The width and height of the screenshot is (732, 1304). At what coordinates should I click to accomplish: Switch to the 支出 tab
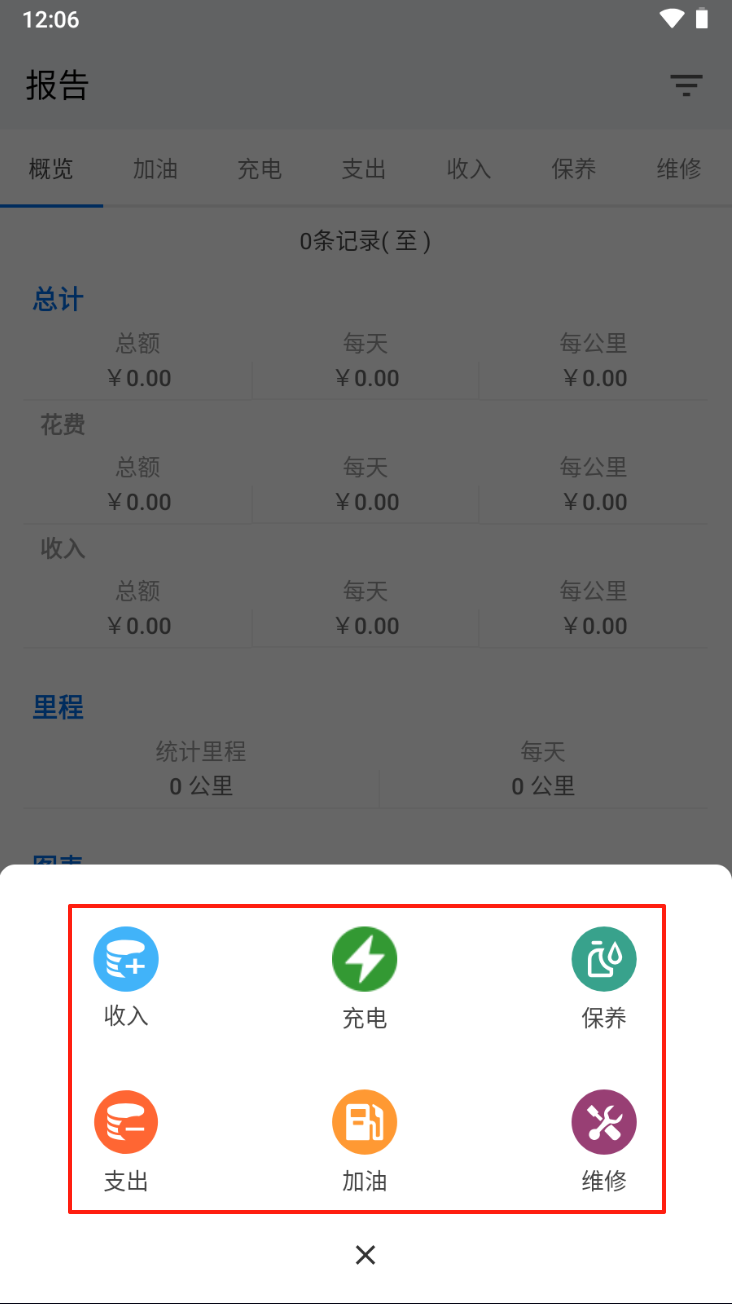(364, 169)
